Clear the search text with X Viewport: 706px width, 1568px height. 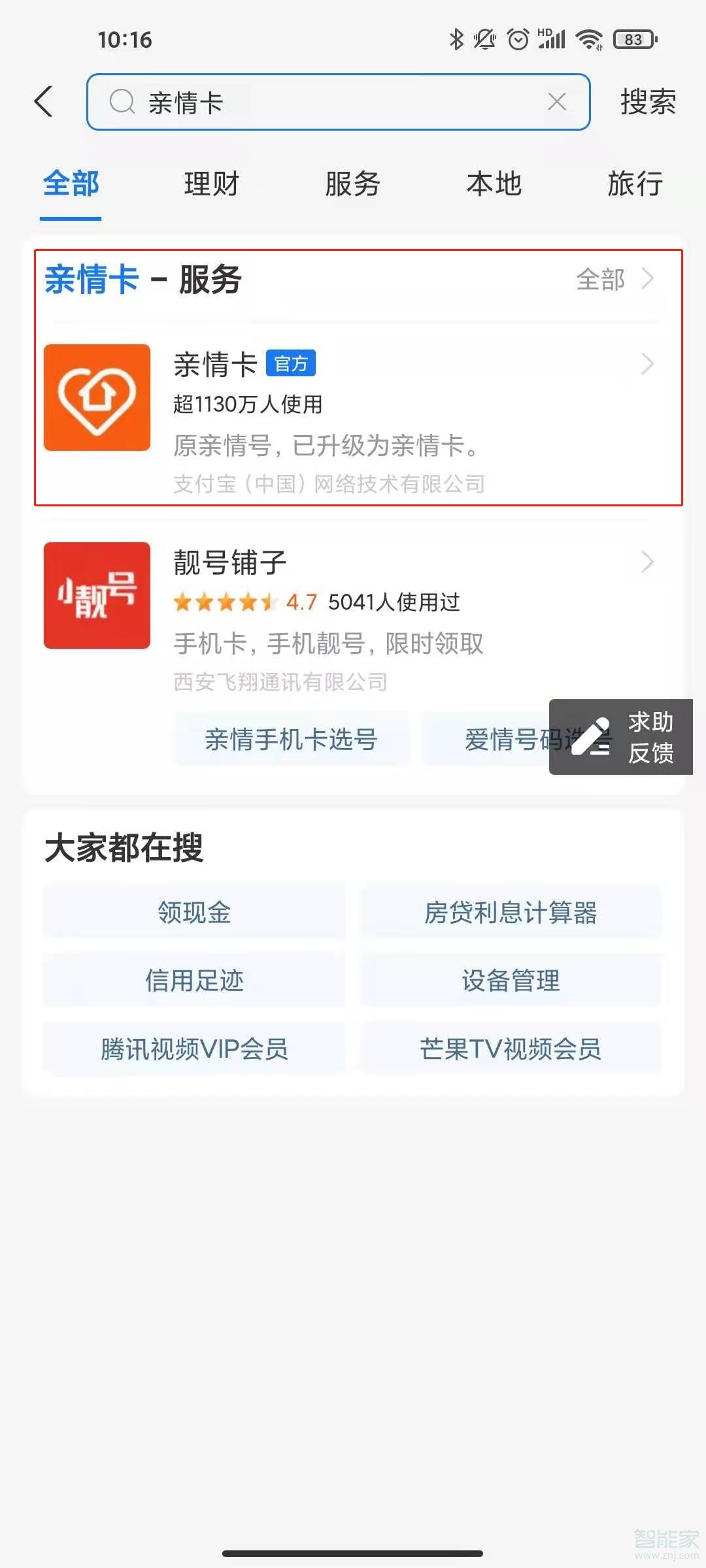(556, 102)
